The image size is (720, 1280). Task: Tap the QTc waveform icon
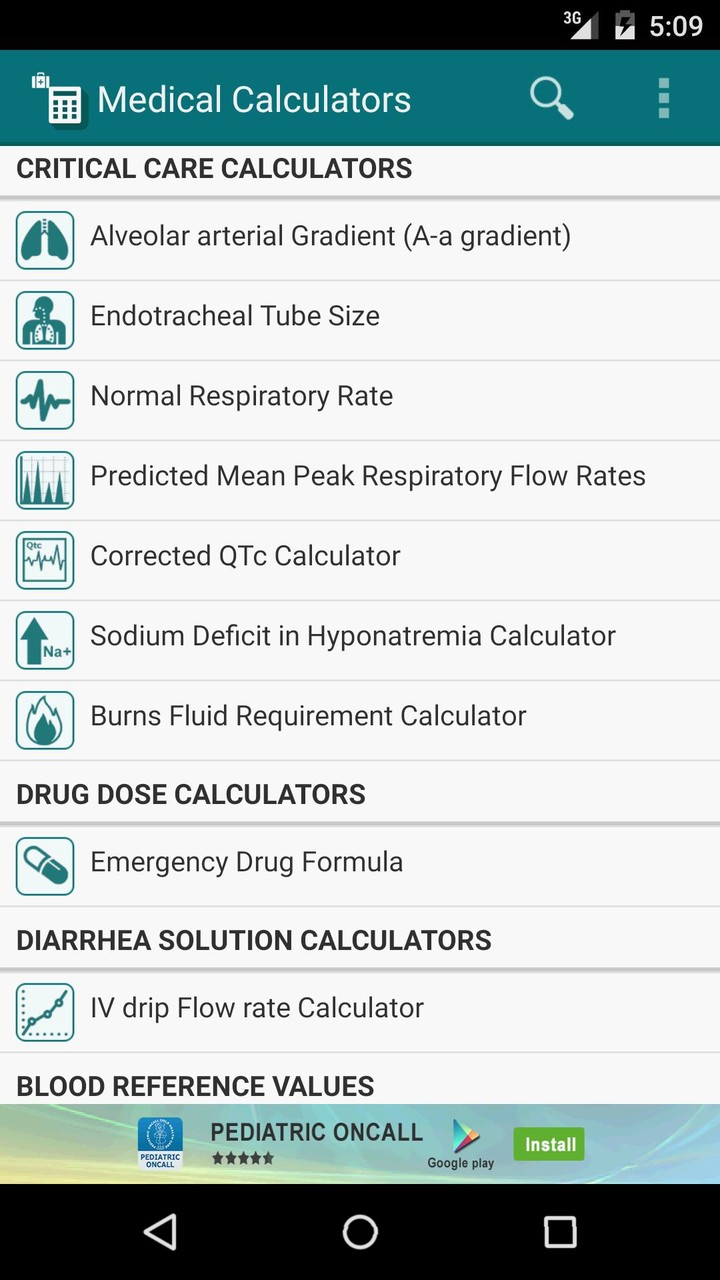[x=44, y=560]
